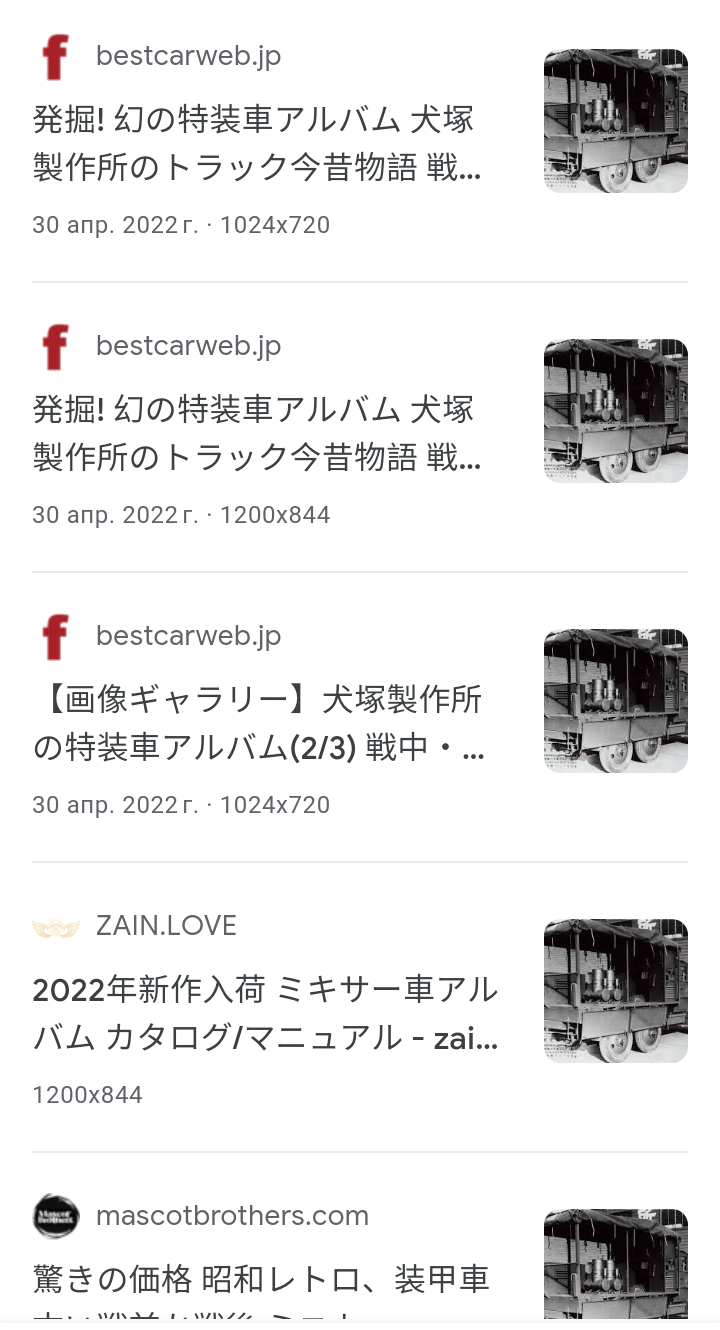This screenshot has width=720, height=1330.
Task: Open the bestcarweb.jp result sized 1024x720 titled 発掘!
Action: 257,144
